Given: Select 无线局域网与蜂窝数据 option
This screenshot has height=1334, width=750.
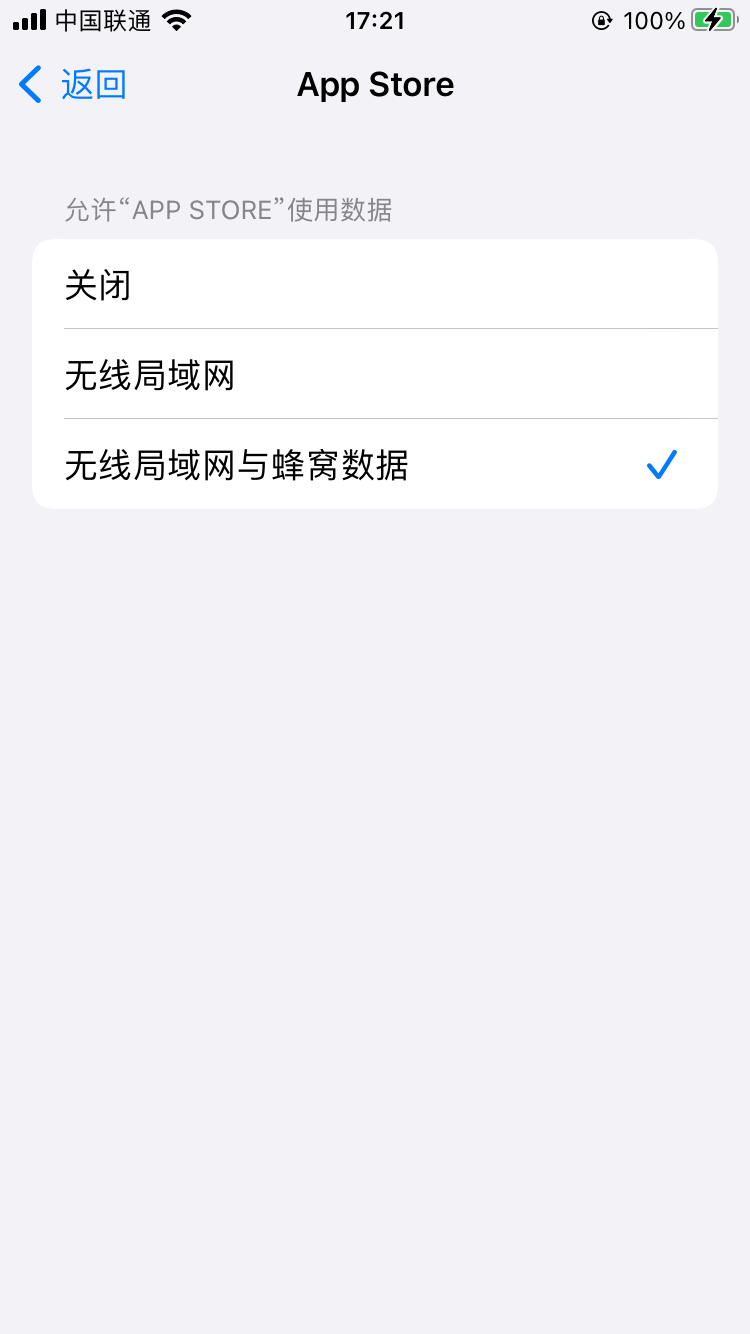Looking at the screenshot, I should 375,465.
